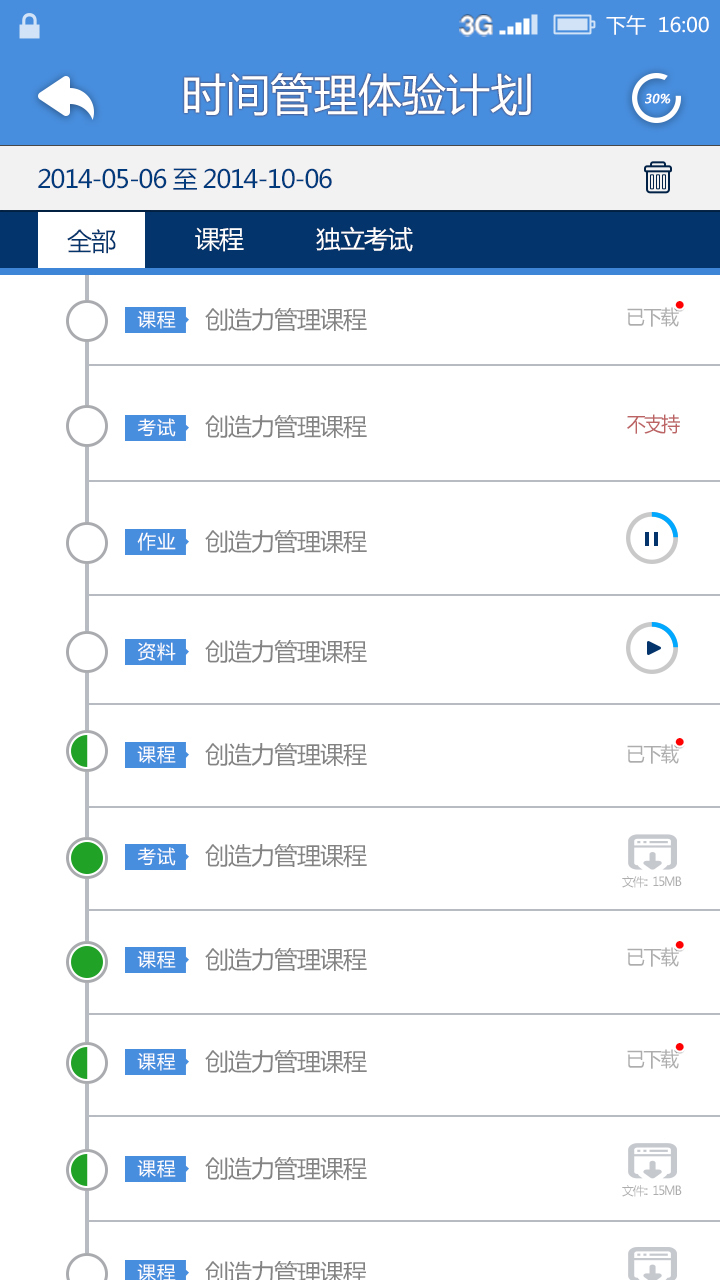Select the 全部 tab
Screen dimensions: 720x1280
coord(92,241)
